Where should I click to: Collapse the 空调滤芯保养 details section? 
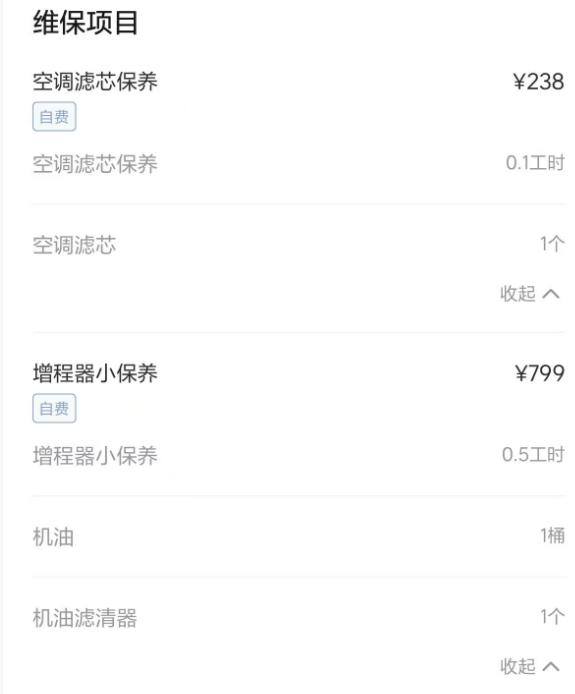530,293
